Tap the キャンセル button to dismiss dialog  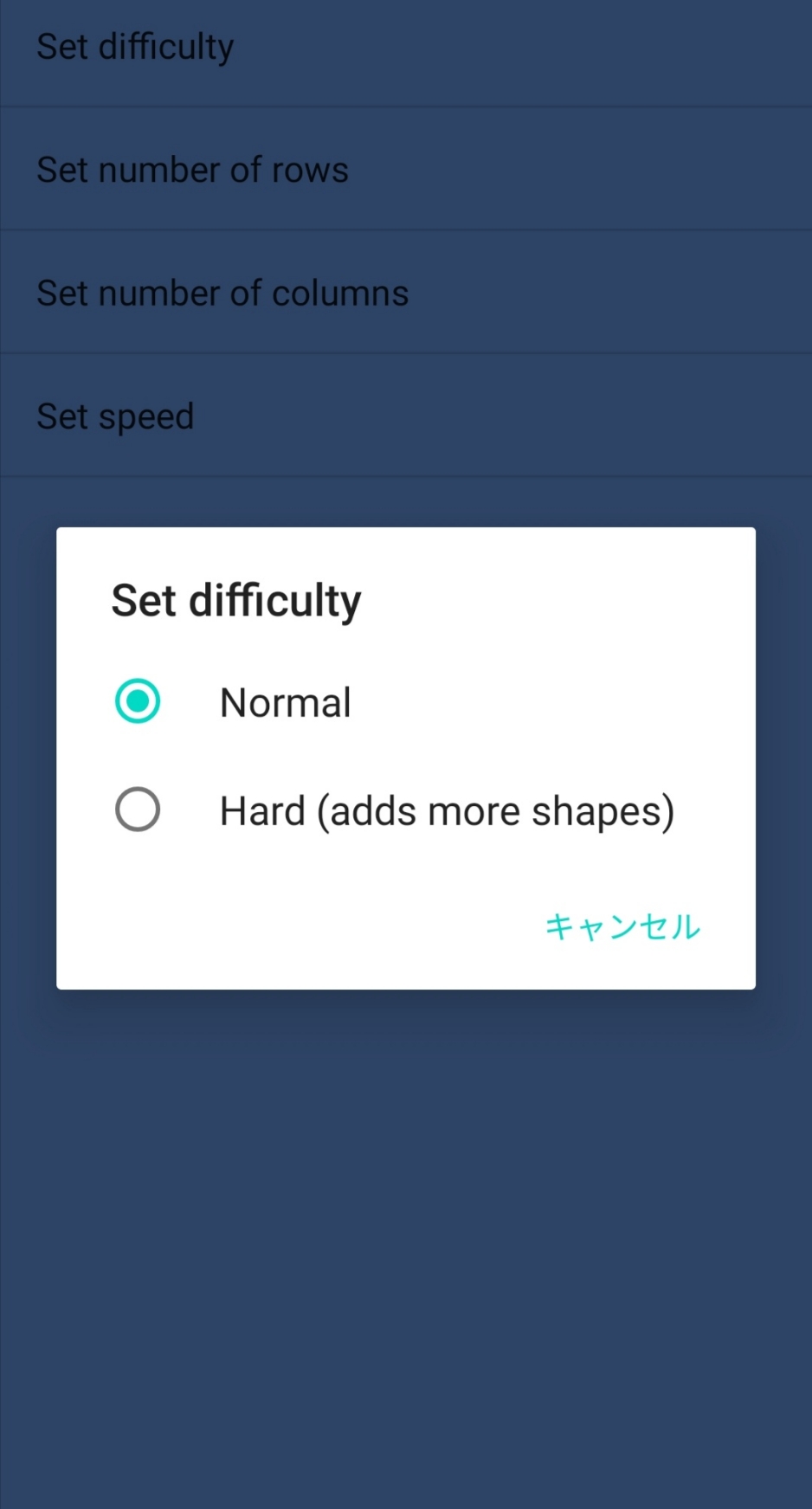622,926
